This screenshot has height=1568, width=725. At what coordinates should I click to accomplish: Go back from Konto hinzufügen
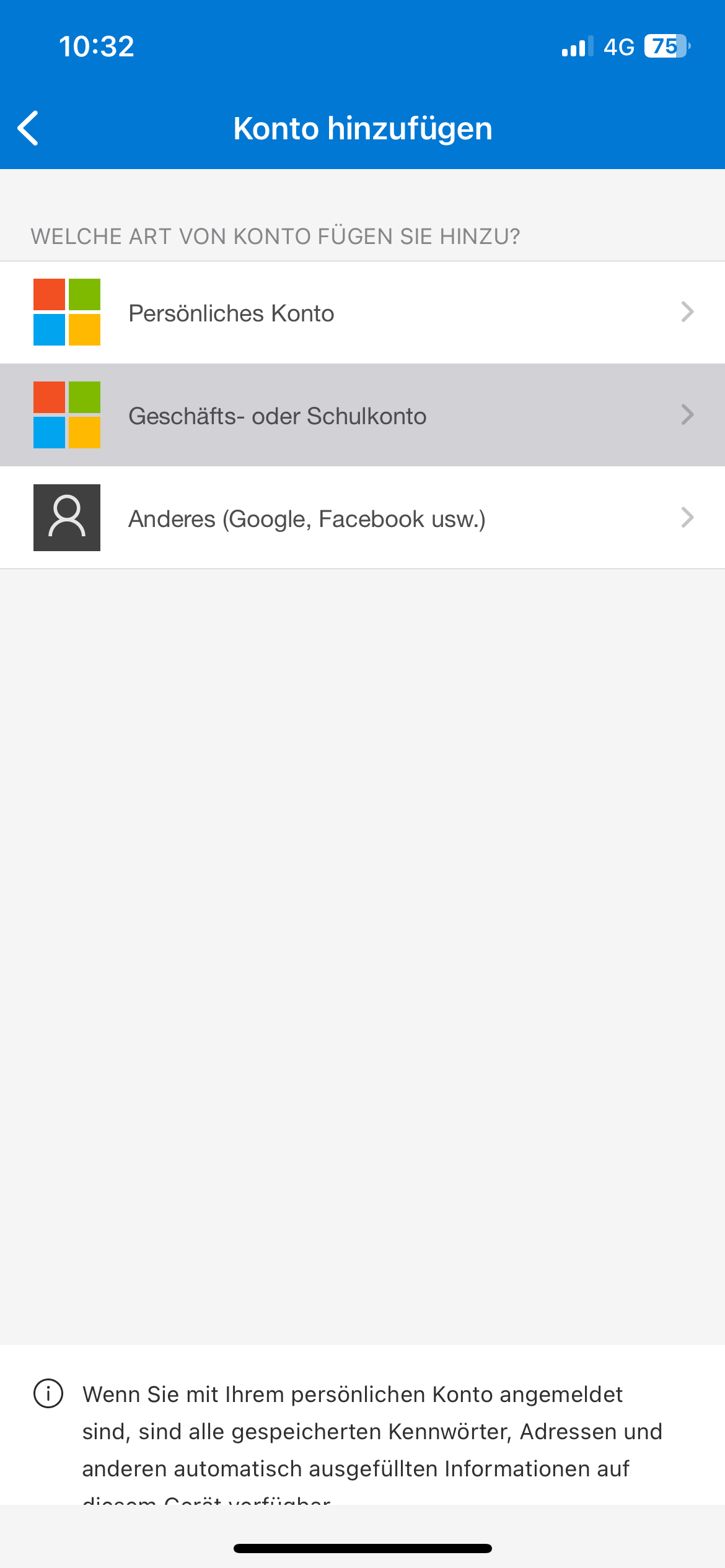[29, 128]
